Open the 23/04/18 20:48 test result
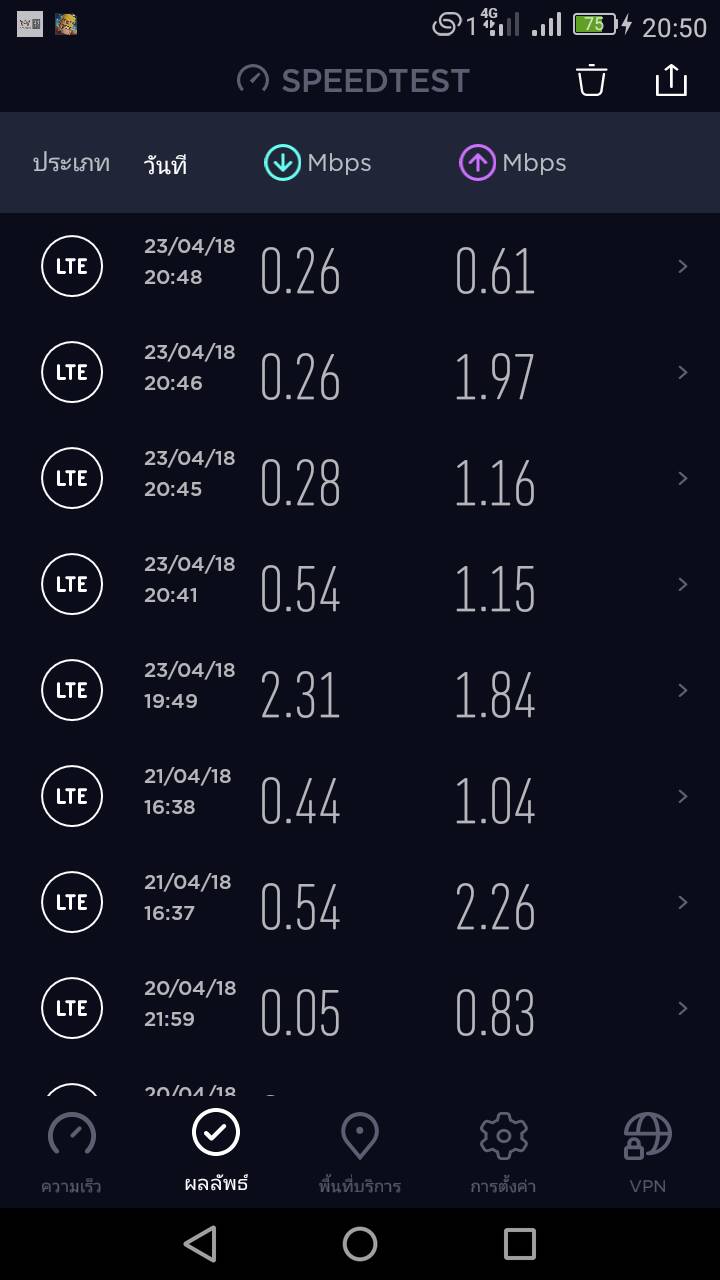Screen dimensions: 720x1280 [360, 266]
